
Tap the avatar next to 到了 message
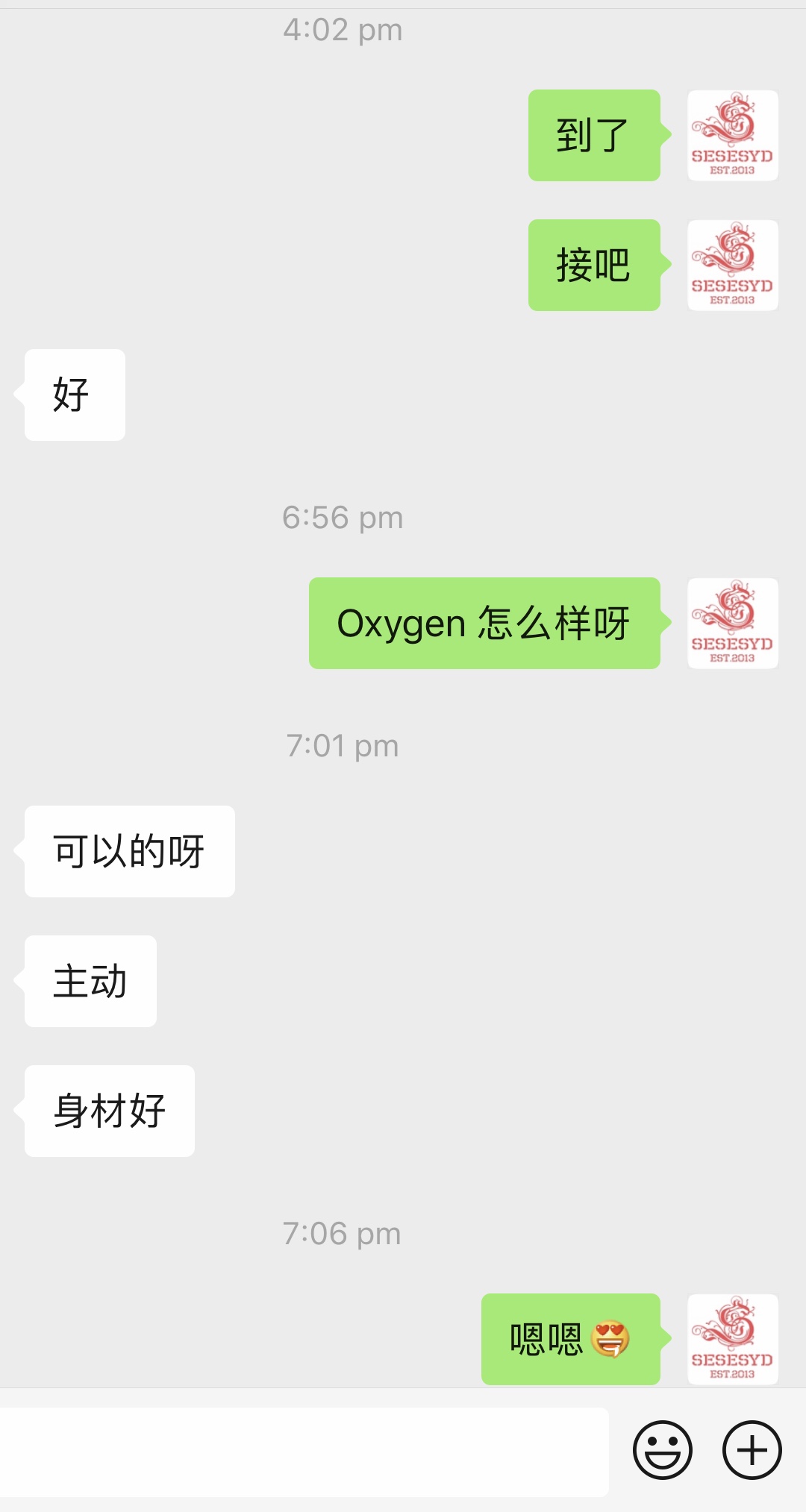[732, 136]
